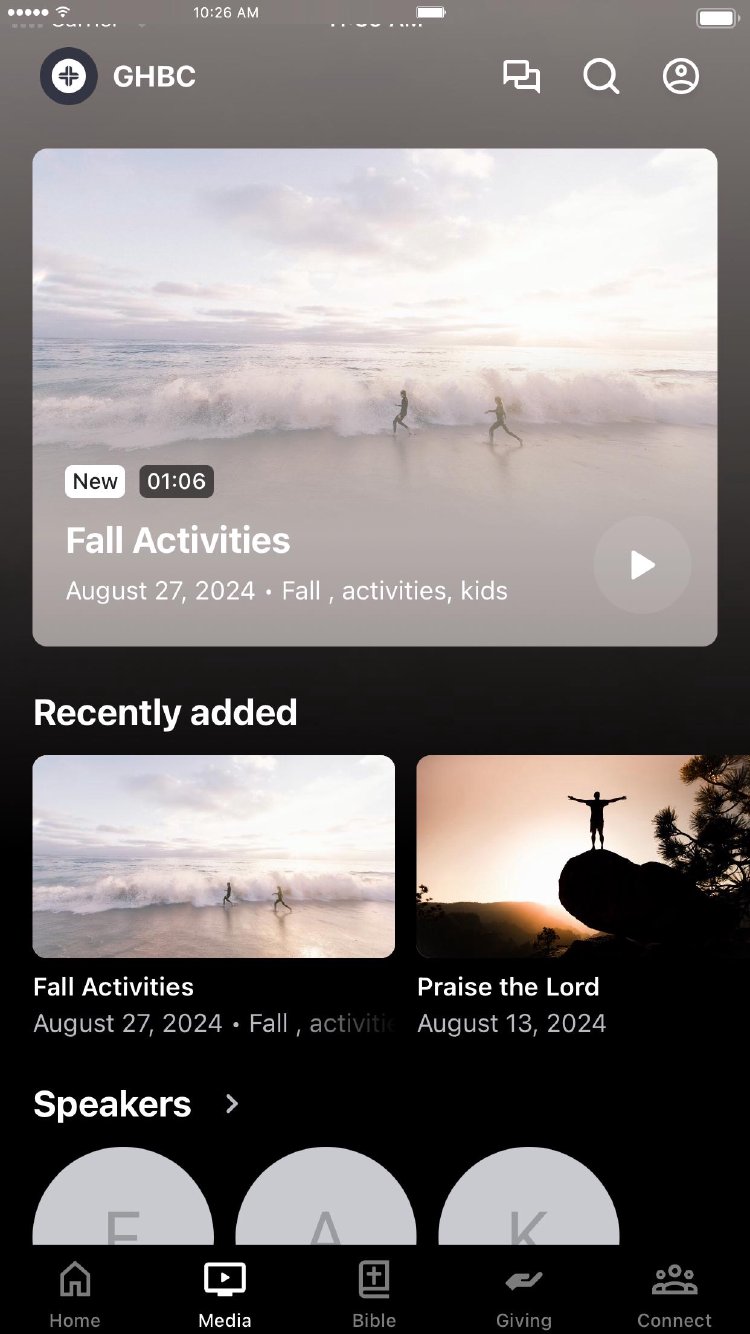Switch to the Home tab
Viewport: 750px width, 1334px height.
[75, 1293]
